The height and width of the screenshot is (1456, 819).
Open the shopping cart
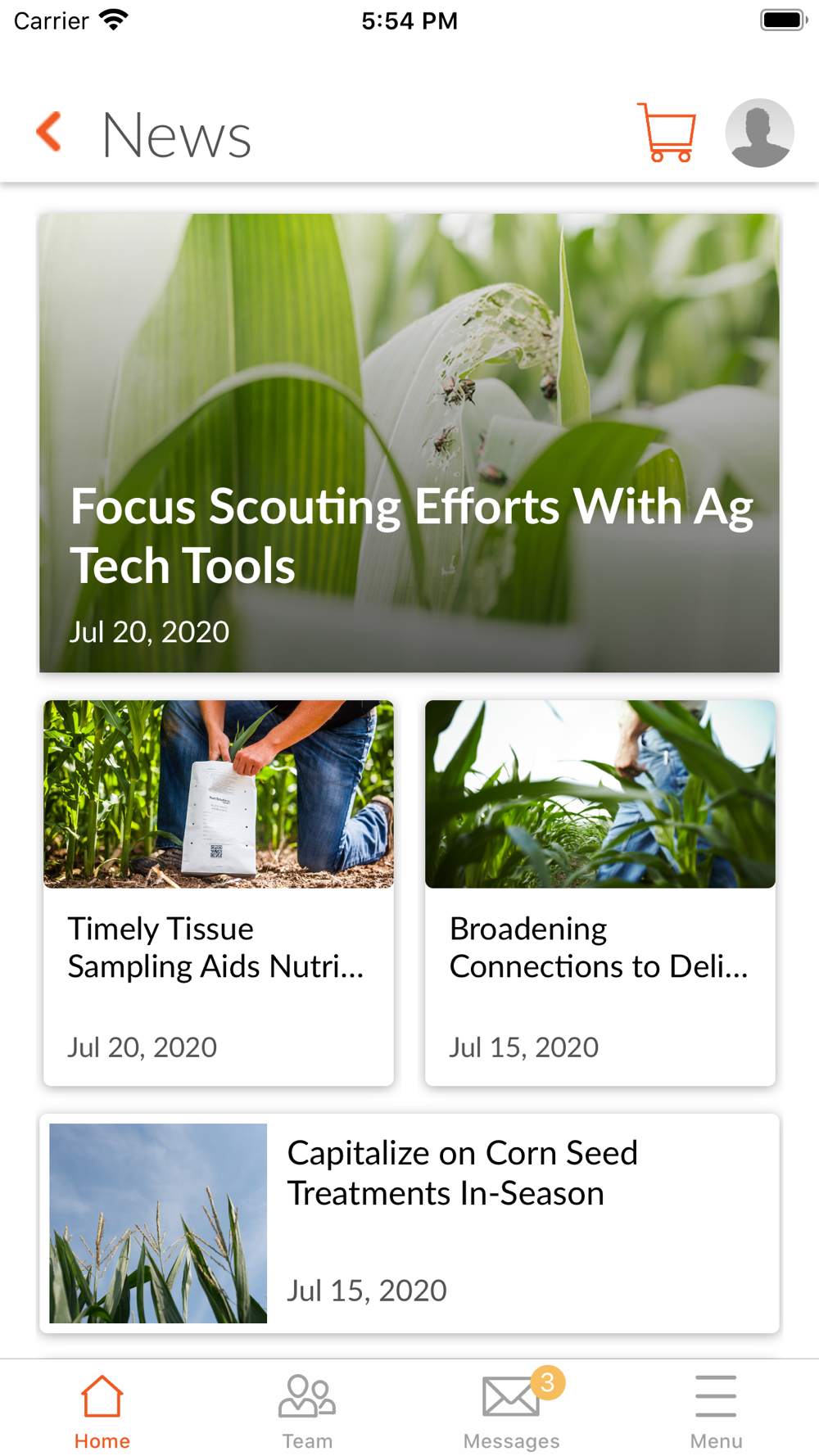[667, 133]
